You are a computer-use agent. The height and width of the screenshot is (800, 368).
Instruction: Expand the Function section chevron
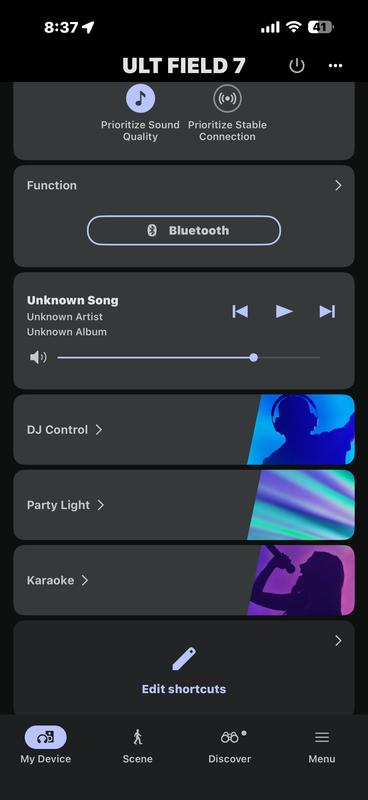(x=338, y=185)
